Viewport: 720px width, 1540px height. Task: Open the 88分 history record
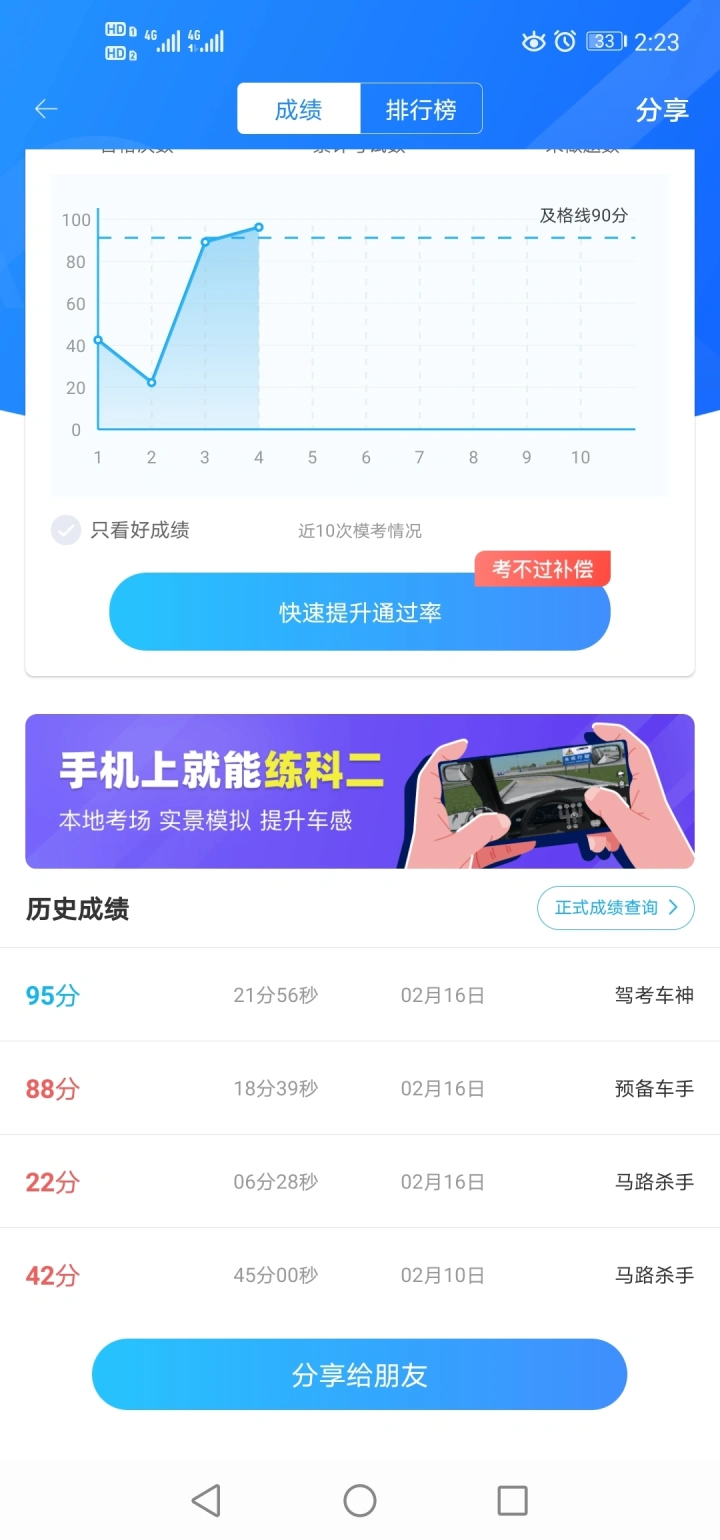[360, 1088]
